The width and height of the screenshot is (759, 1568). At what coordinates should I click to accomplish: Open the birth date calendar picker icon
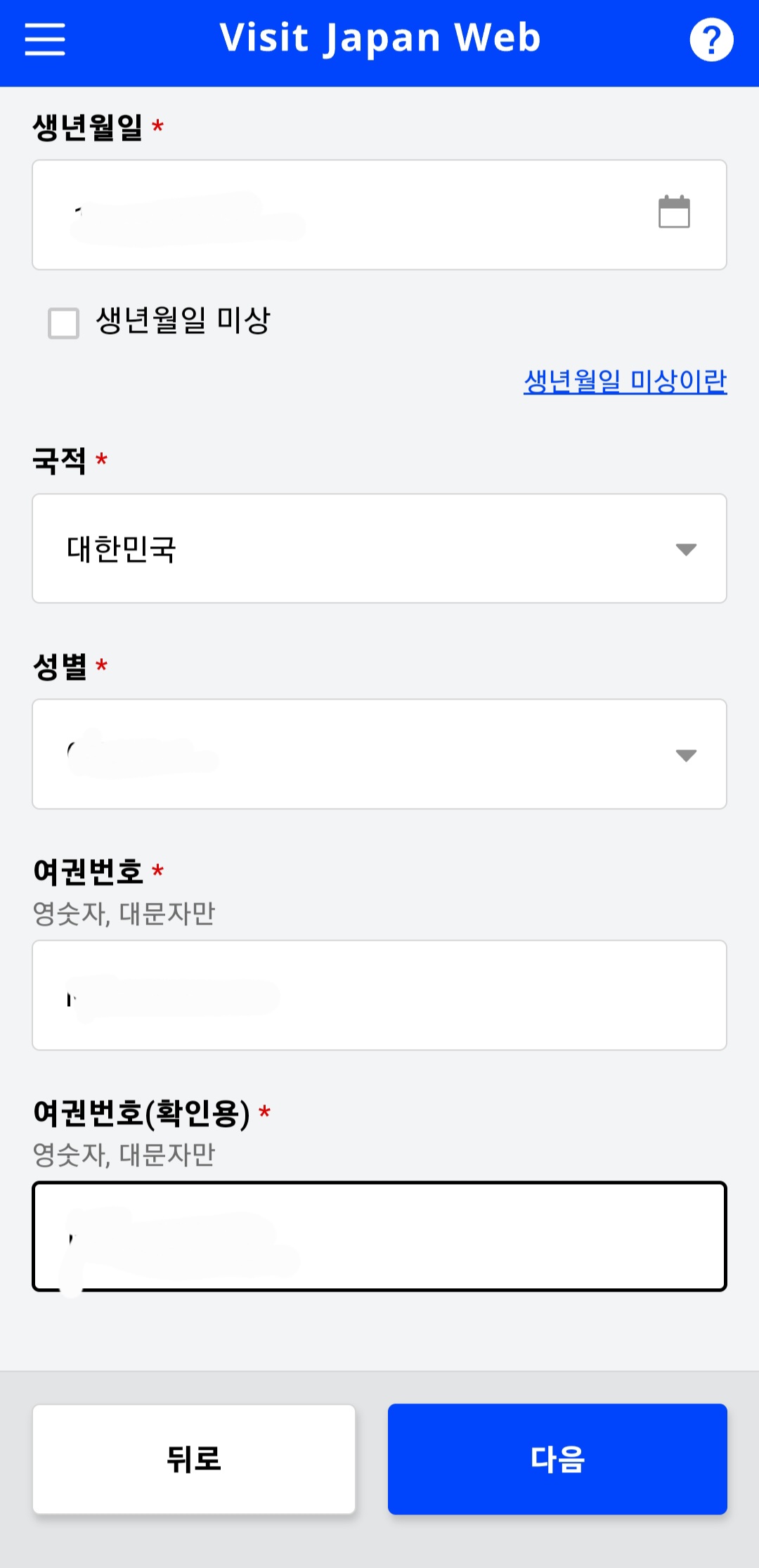(x=674, y=212)
